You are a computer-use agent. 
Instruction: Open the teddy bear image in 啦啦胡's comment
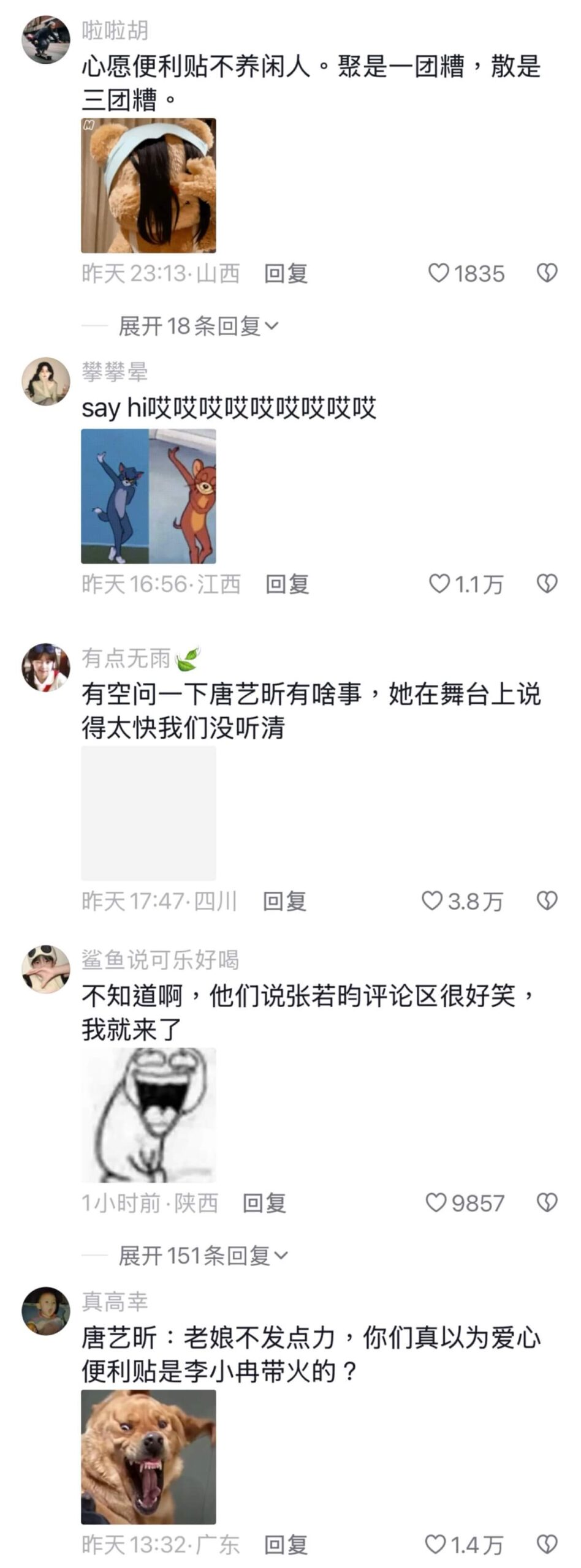[x=148, y=186]
